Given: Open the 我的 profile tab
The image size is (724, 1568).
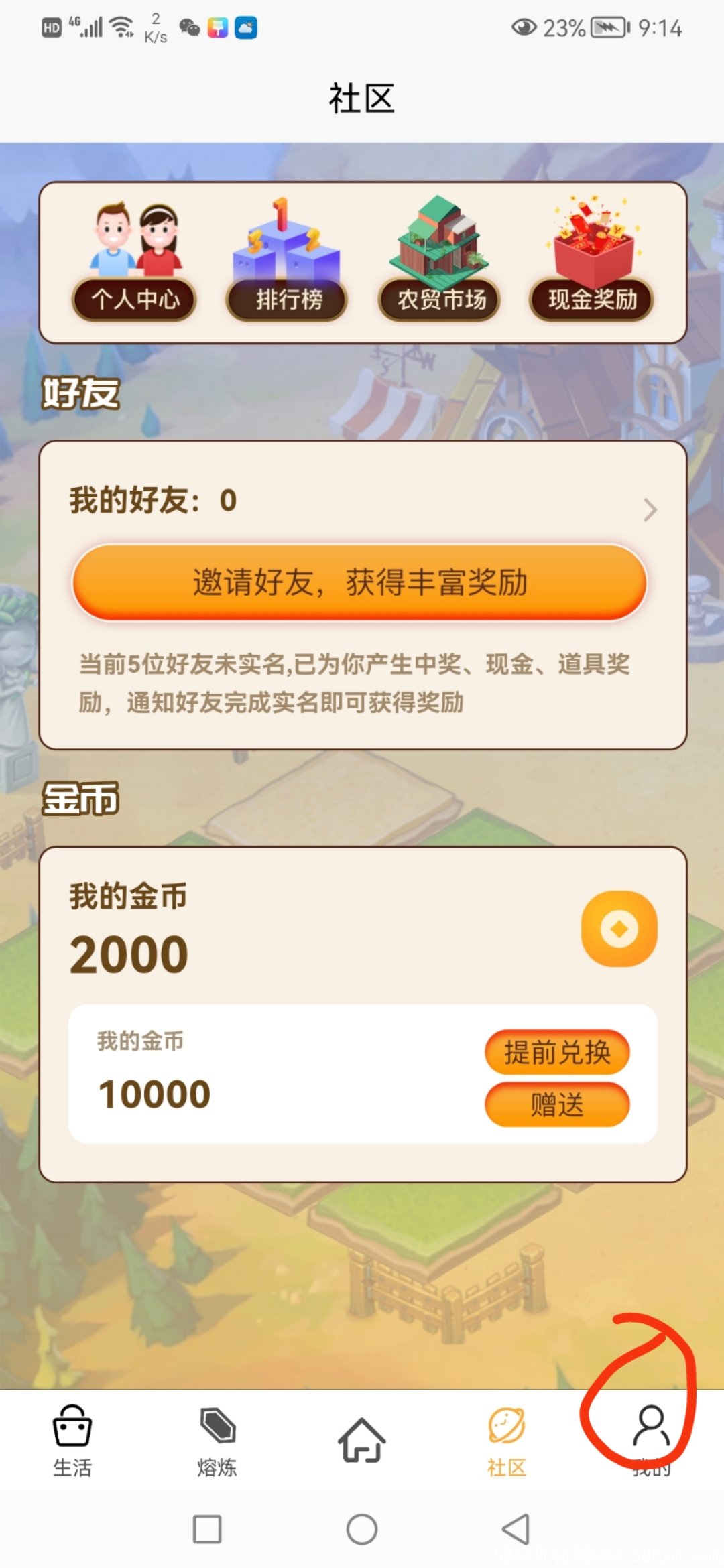Looking at the screenshot, I should (x=651, y=1441).
